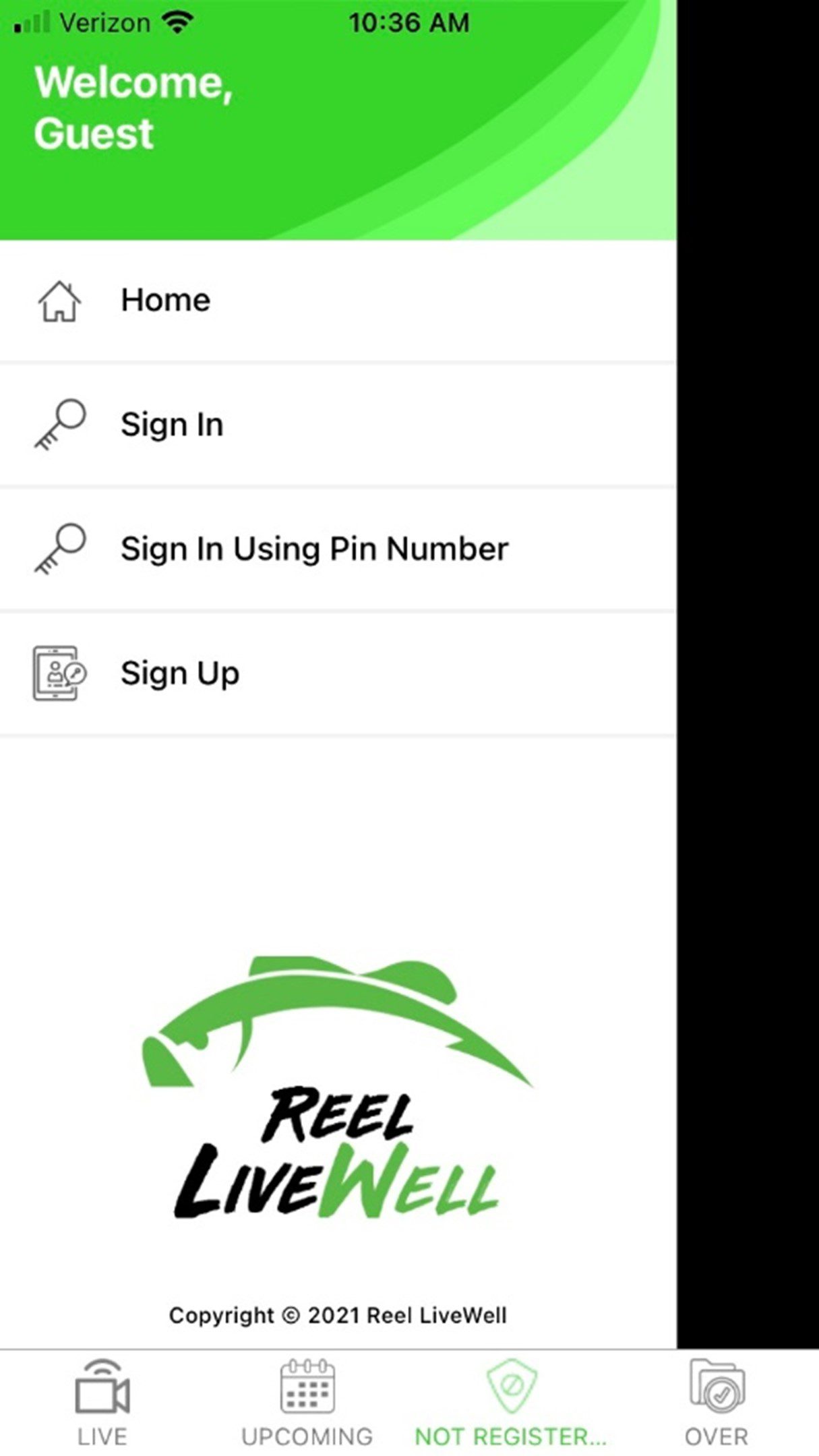Open the Sign Up option
Viewport: 819px width, 1456px height.
coord(338,673)
